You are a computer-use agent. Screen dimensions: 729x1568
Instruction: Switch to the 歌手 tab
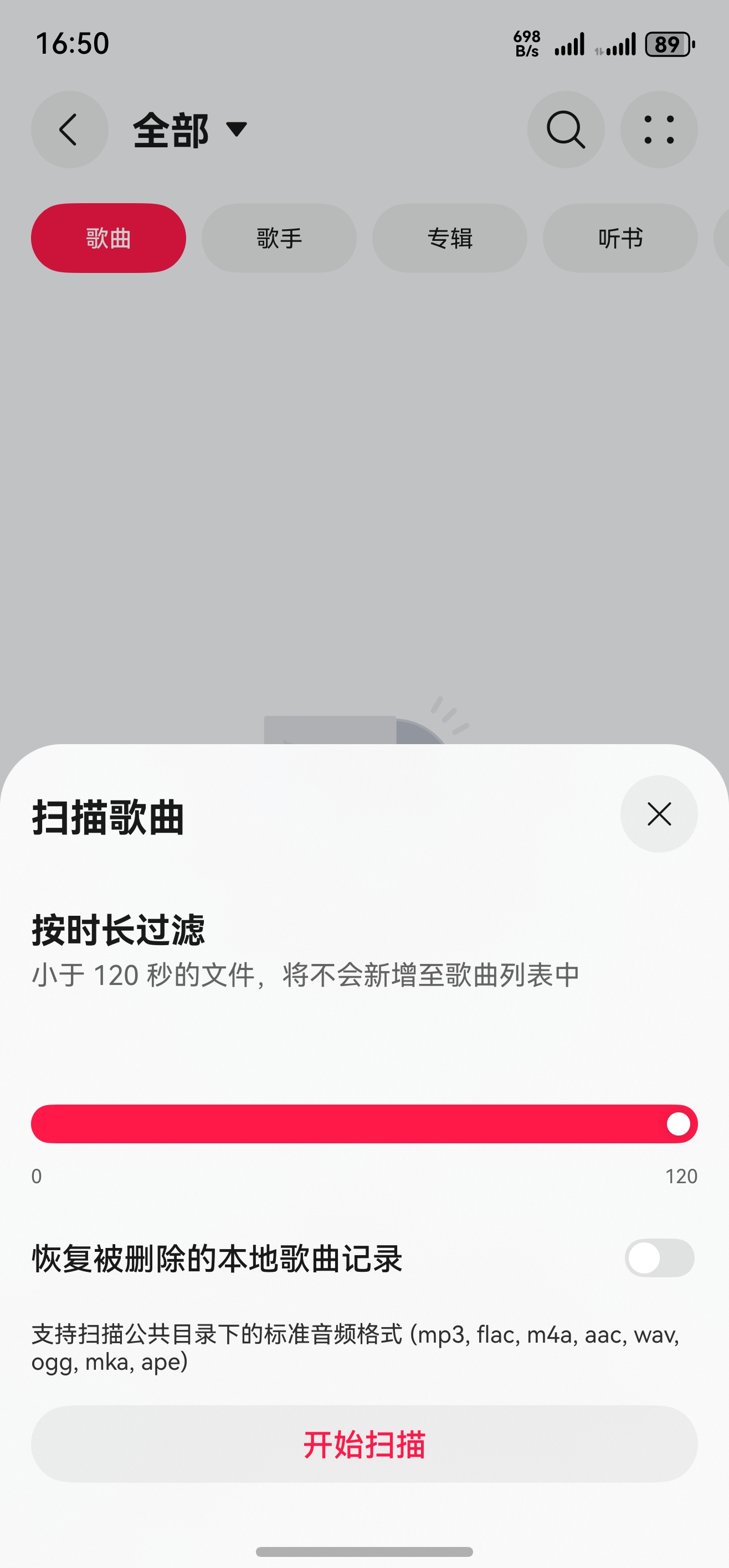pos(278,238)
